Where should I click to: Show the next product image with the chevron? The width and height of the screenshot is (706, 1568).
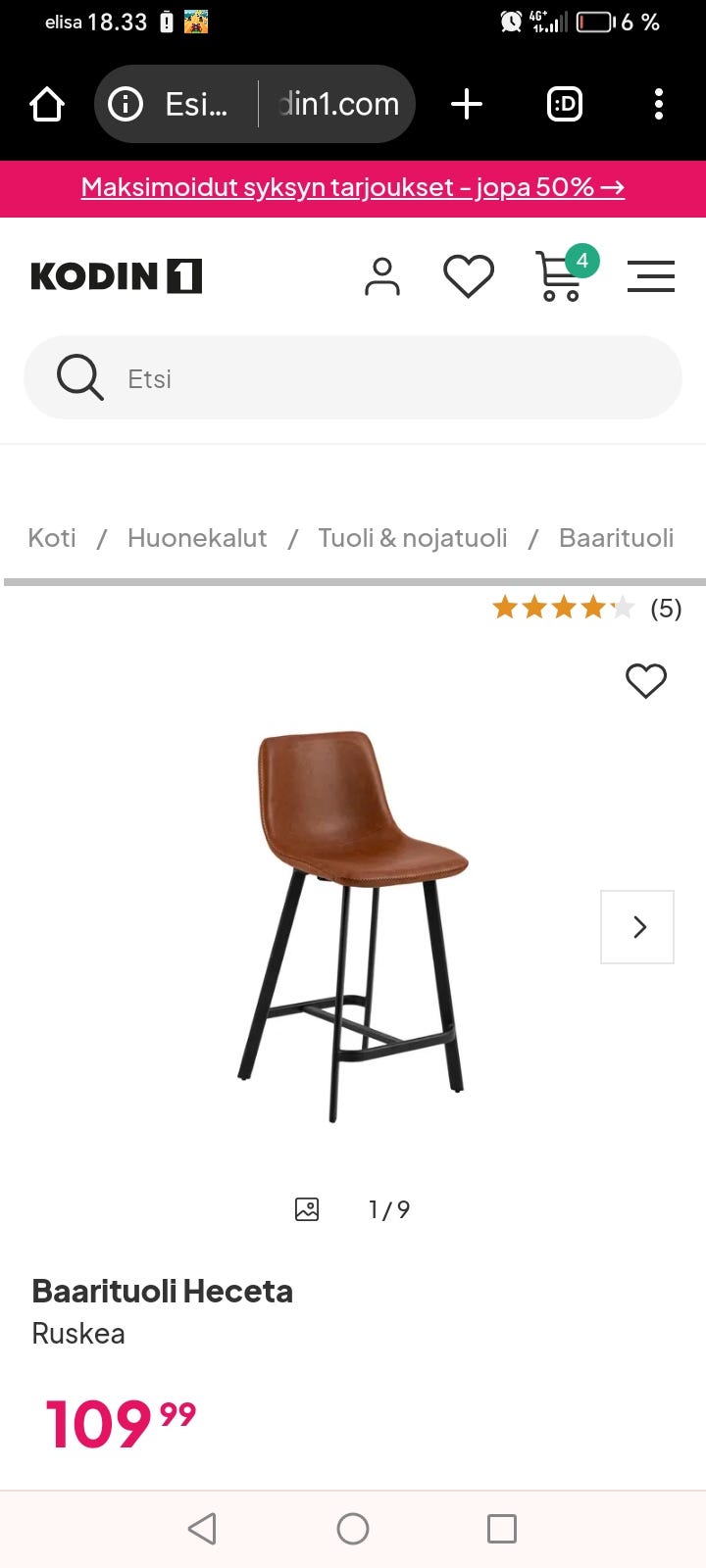(x=637, y=927)
